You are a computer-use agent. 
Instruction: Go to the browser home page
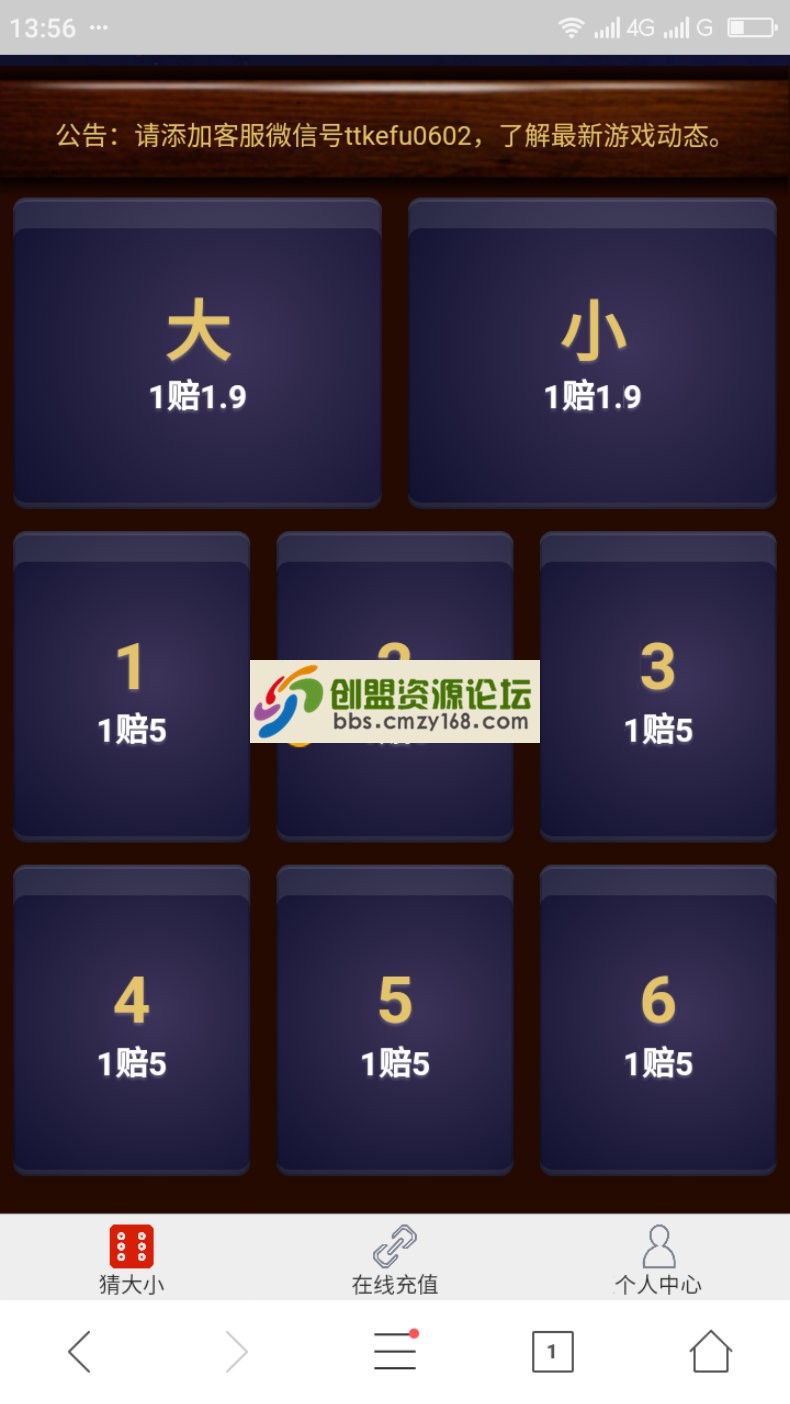pyautogui.click(x=710, y=1352)
